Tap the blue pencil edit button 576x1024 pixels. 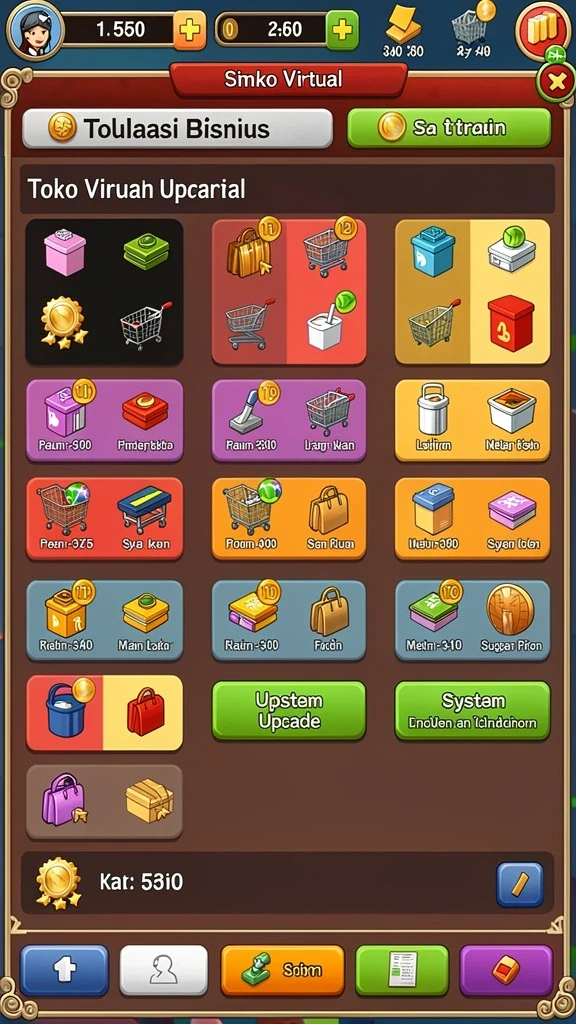[x=520, y=884]
